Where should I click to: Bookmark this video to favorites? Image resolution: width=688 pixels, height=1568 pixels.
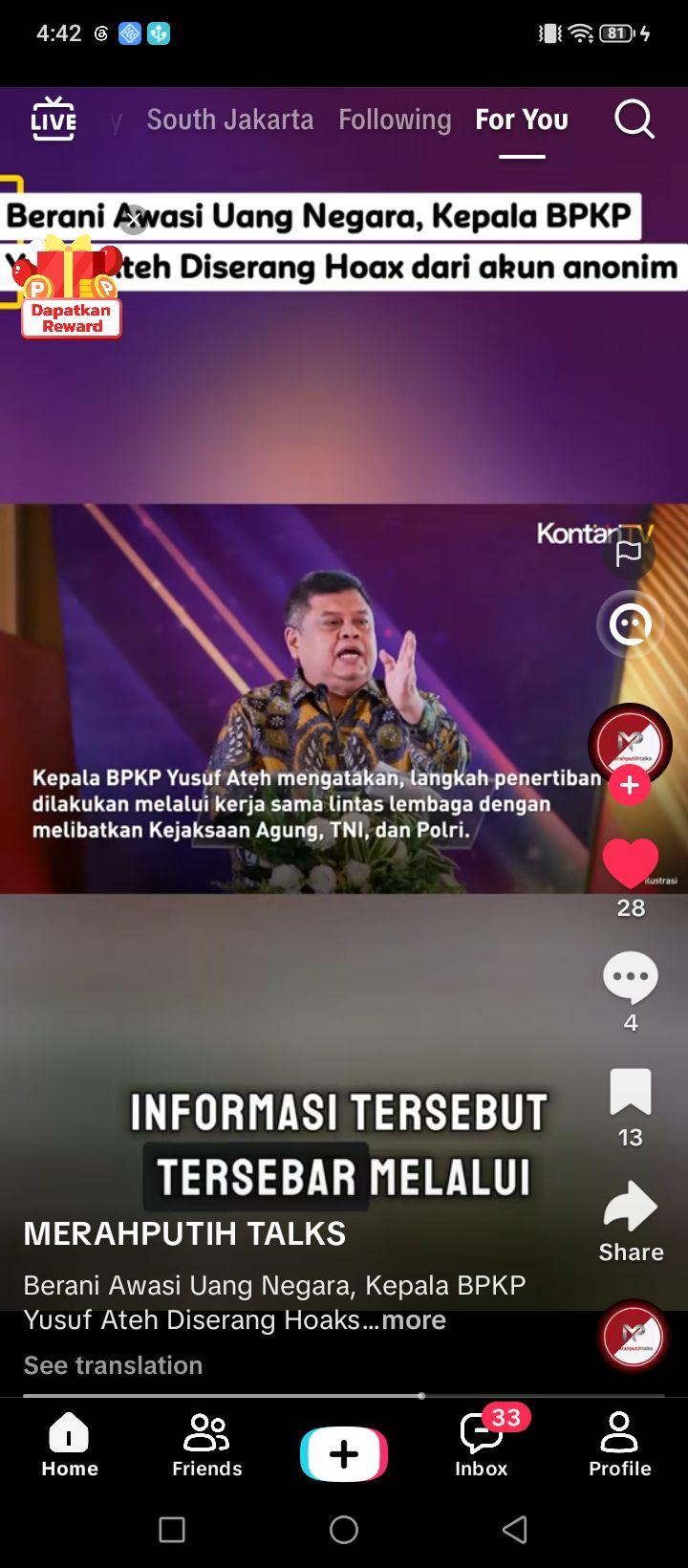[x=631, y=1092]
